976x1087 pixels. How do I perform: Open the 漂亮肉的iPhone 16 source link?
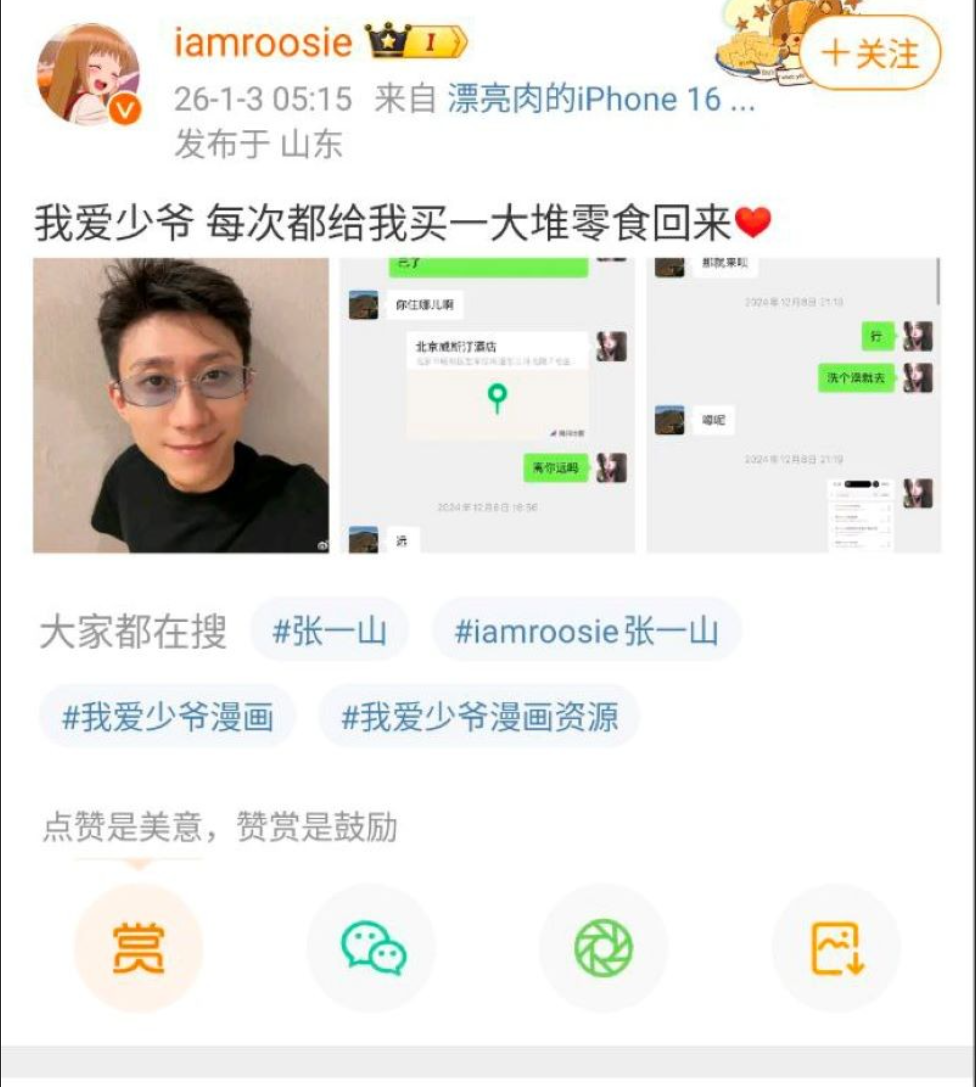pos(598,99)
